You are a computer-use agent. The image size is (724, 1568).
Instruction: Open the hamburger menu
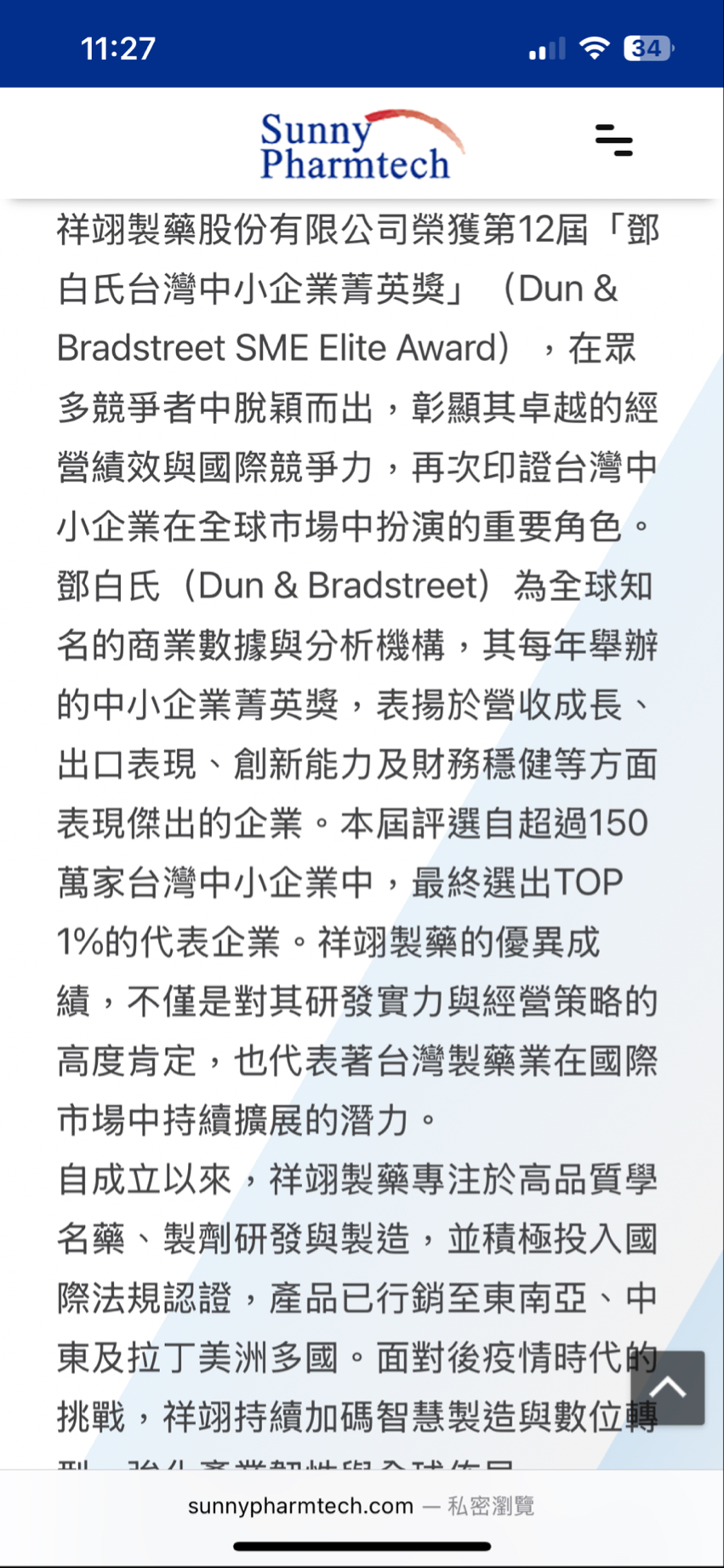[x=613, y=140]
